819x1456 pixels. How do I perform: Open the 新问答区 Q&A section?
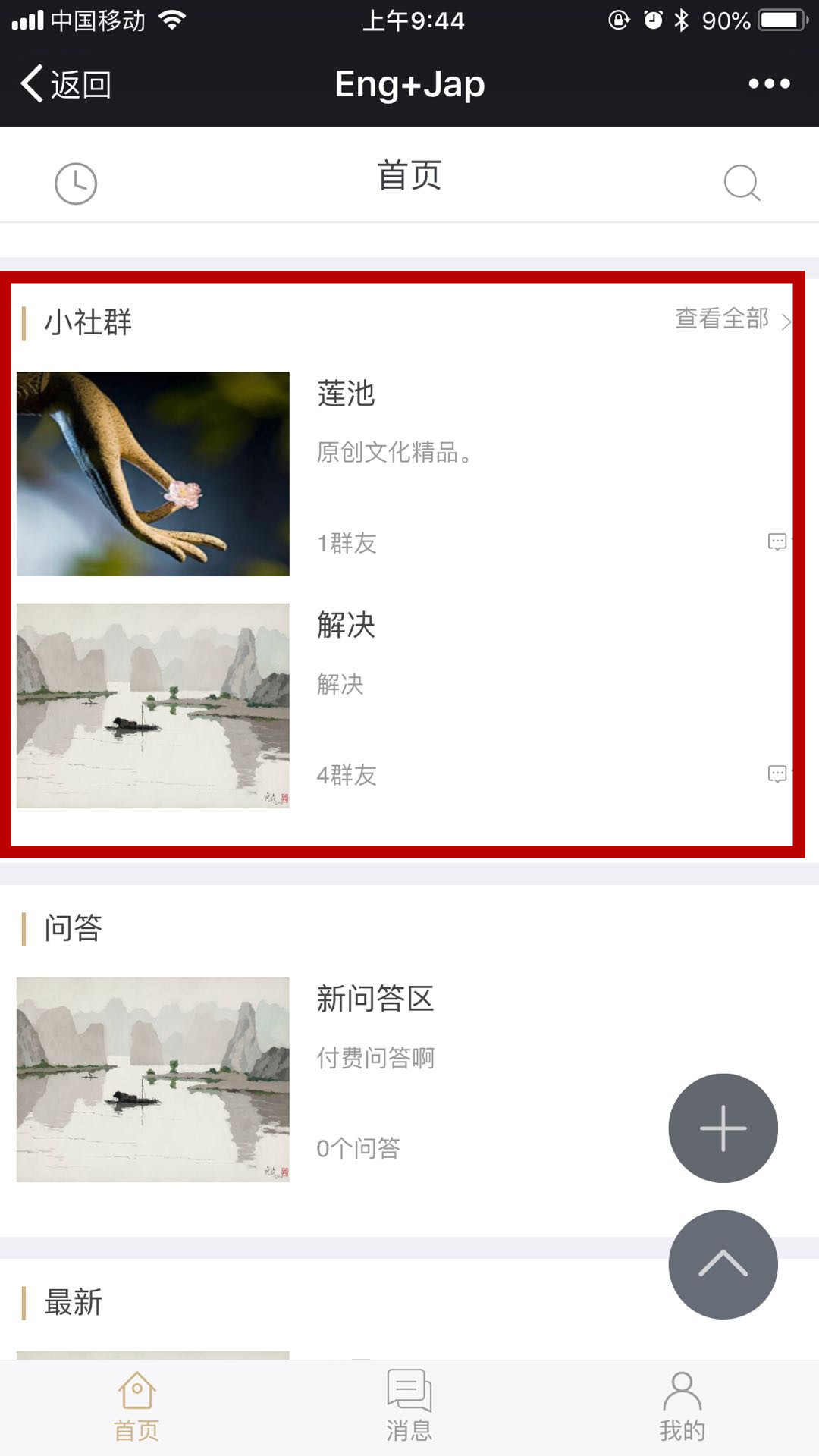click(x=375, y=999)
